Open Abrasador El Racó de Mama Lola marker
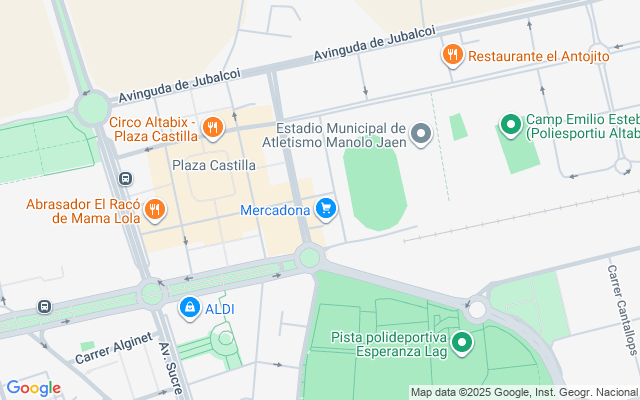 point(155,210)
